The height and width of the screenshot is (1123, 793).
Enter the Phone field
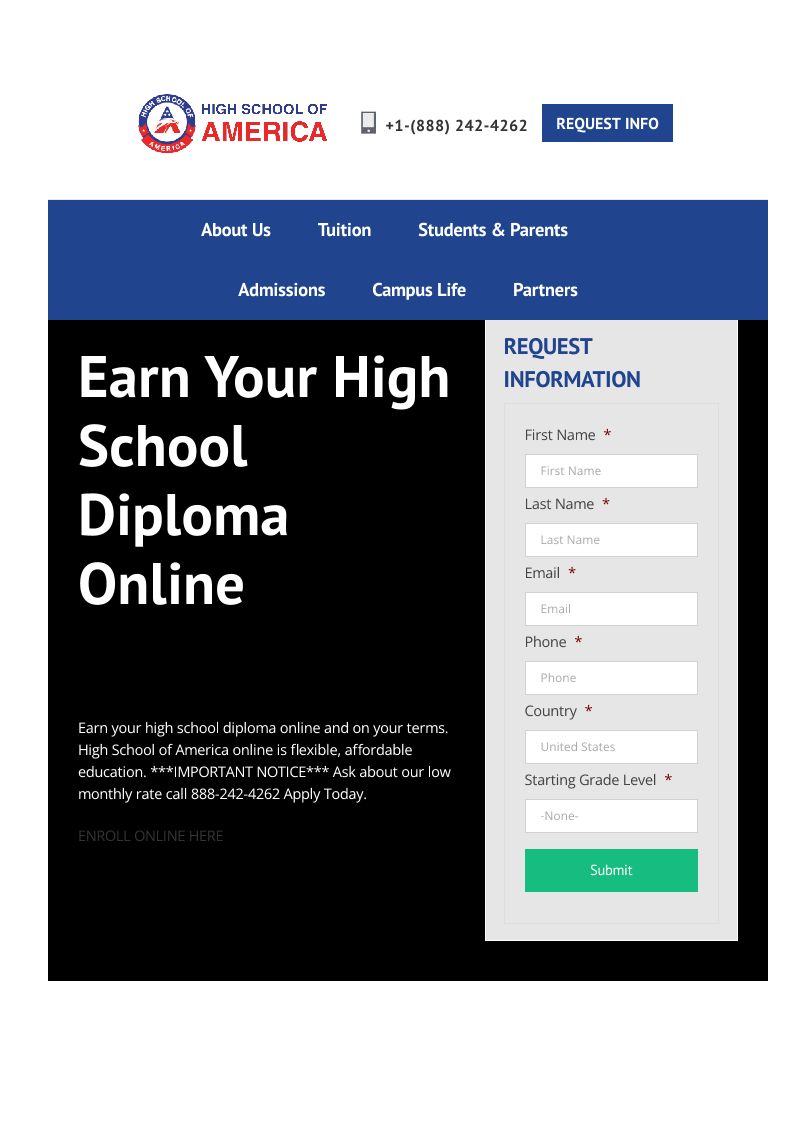tap(611, 678)
